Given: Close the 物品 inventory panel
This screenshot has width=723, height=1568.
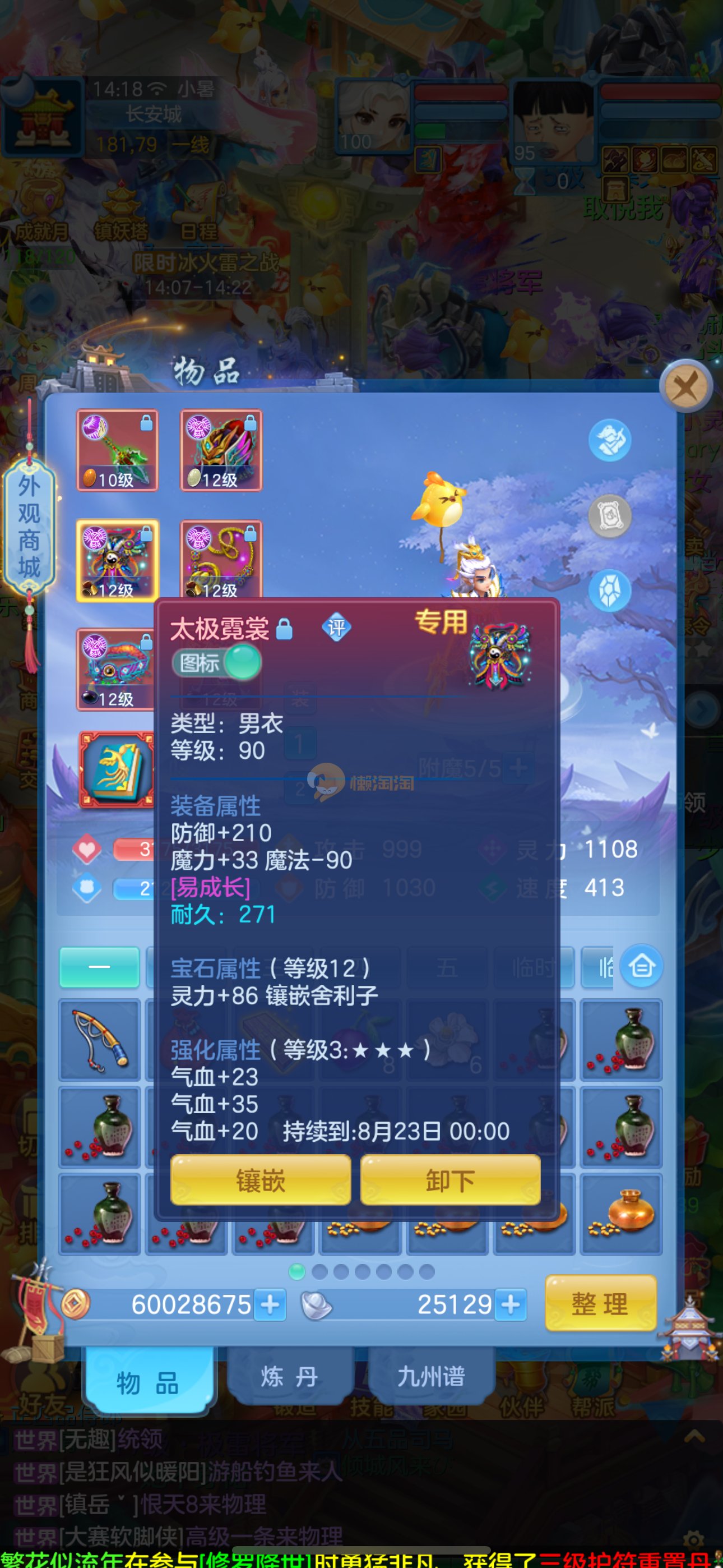Looking at the screenshot, I should [x=686, y=386].
